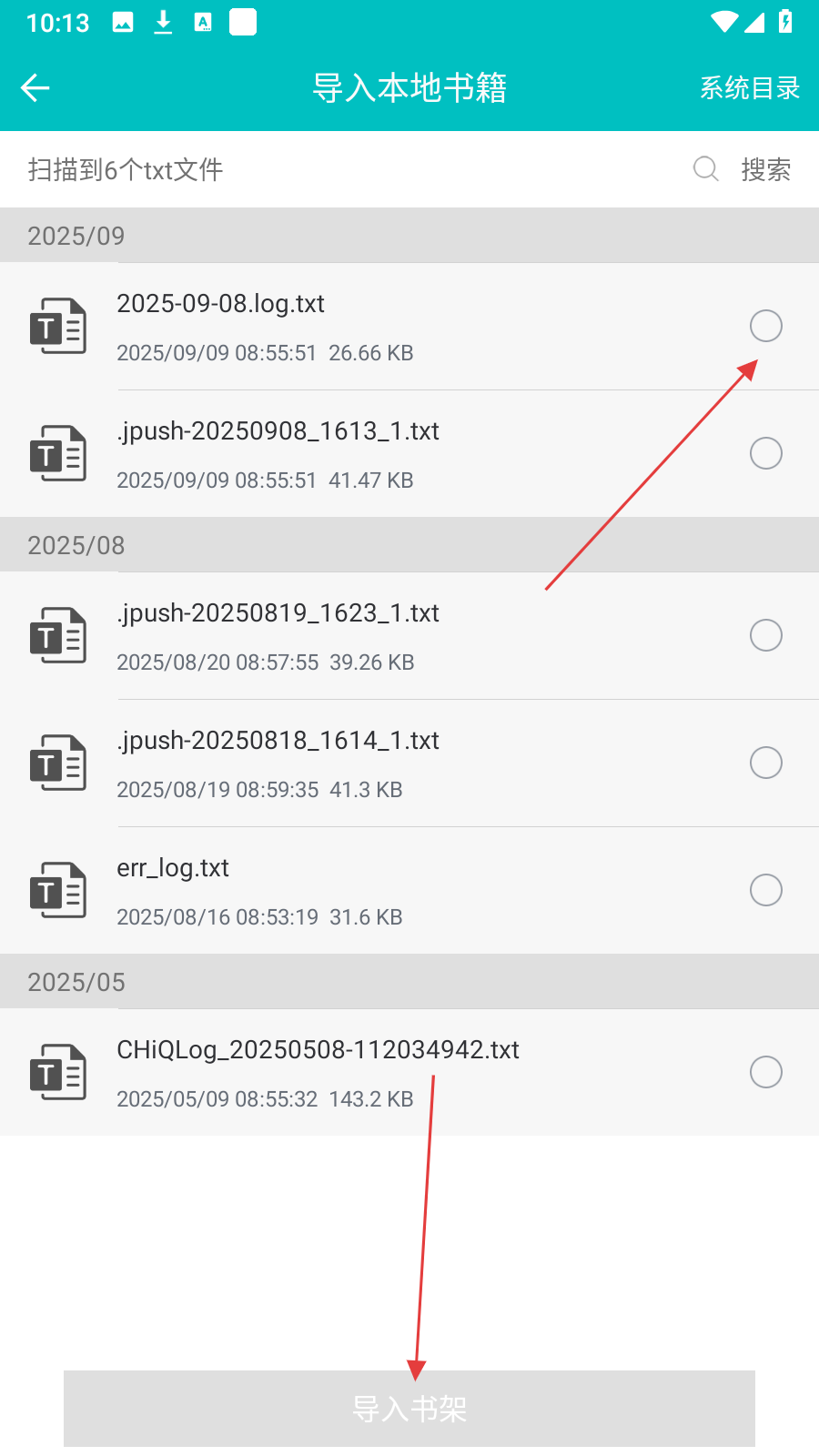The width and height of the screenshot is (819, 1456).
Task: Open the CHiQLog_20250508-112034942.txt file row
Action: point(364,1072)
